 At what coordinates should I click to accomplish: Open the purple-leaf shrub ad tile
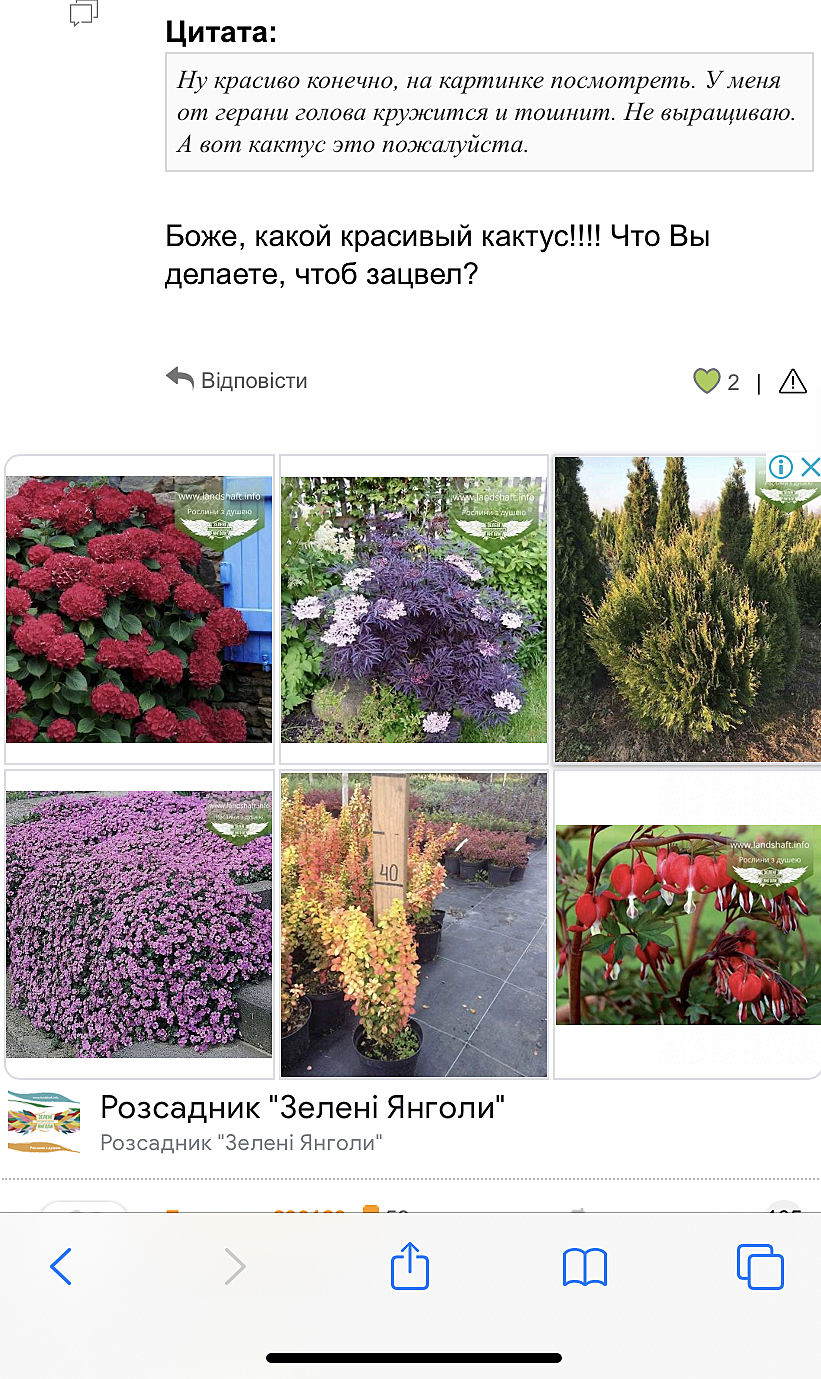414,609
